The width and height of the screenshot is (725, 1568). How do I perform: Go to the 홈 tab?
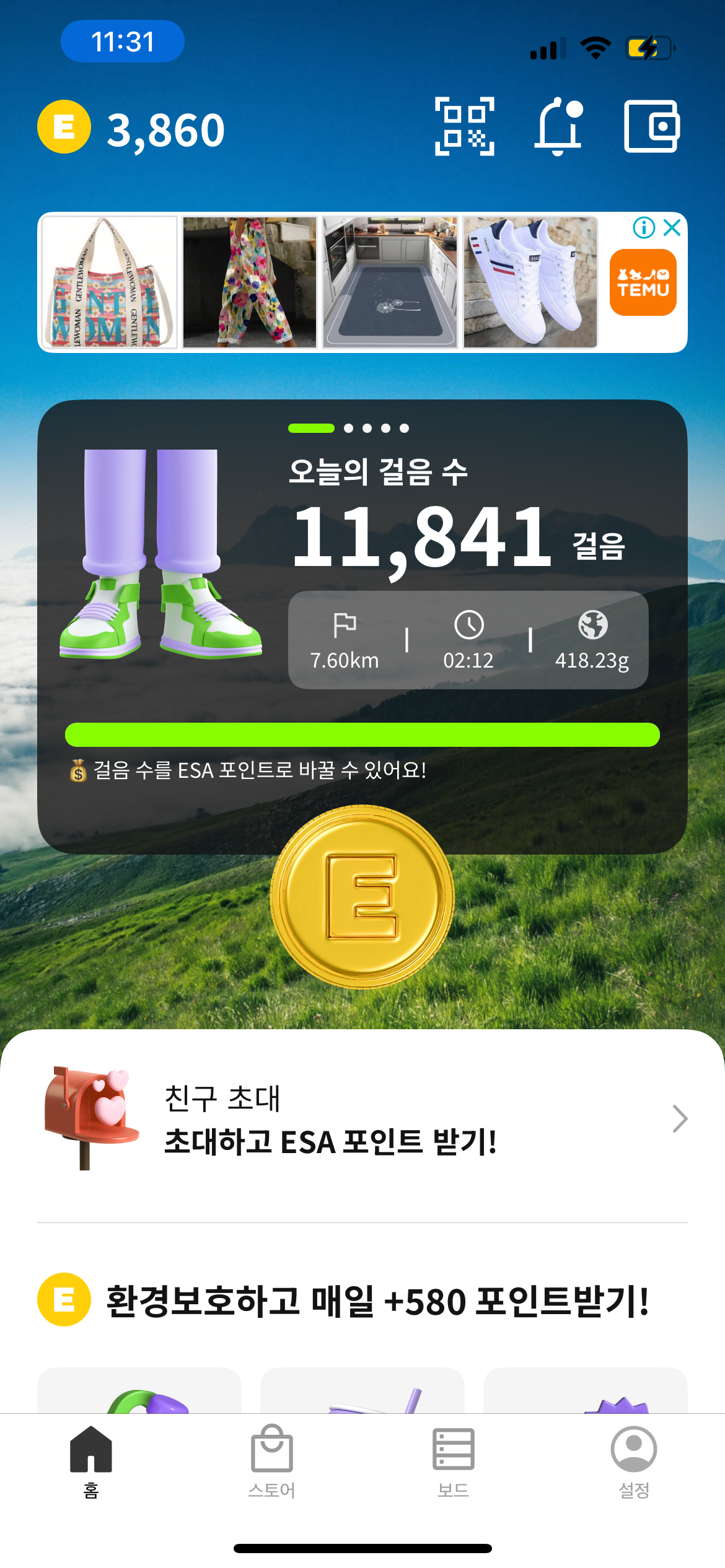pyautogui.click(x=91, y=1460)
